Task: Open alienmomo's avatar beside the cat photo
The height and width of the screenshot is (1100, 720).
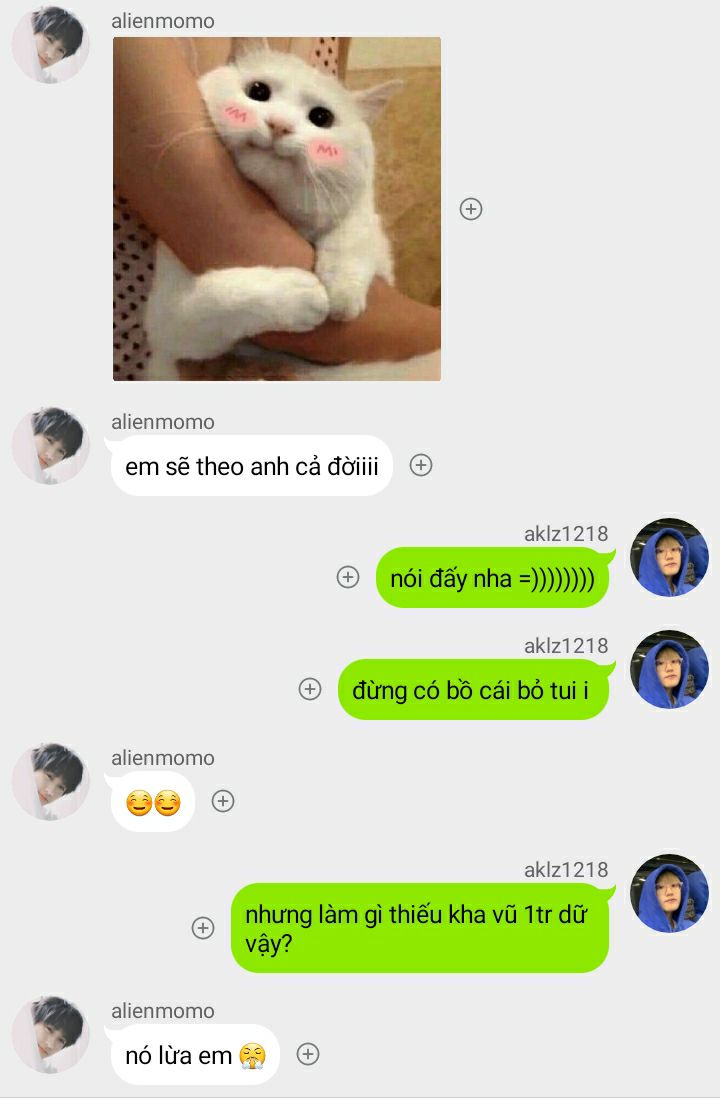Action: [x=50, y=45]
